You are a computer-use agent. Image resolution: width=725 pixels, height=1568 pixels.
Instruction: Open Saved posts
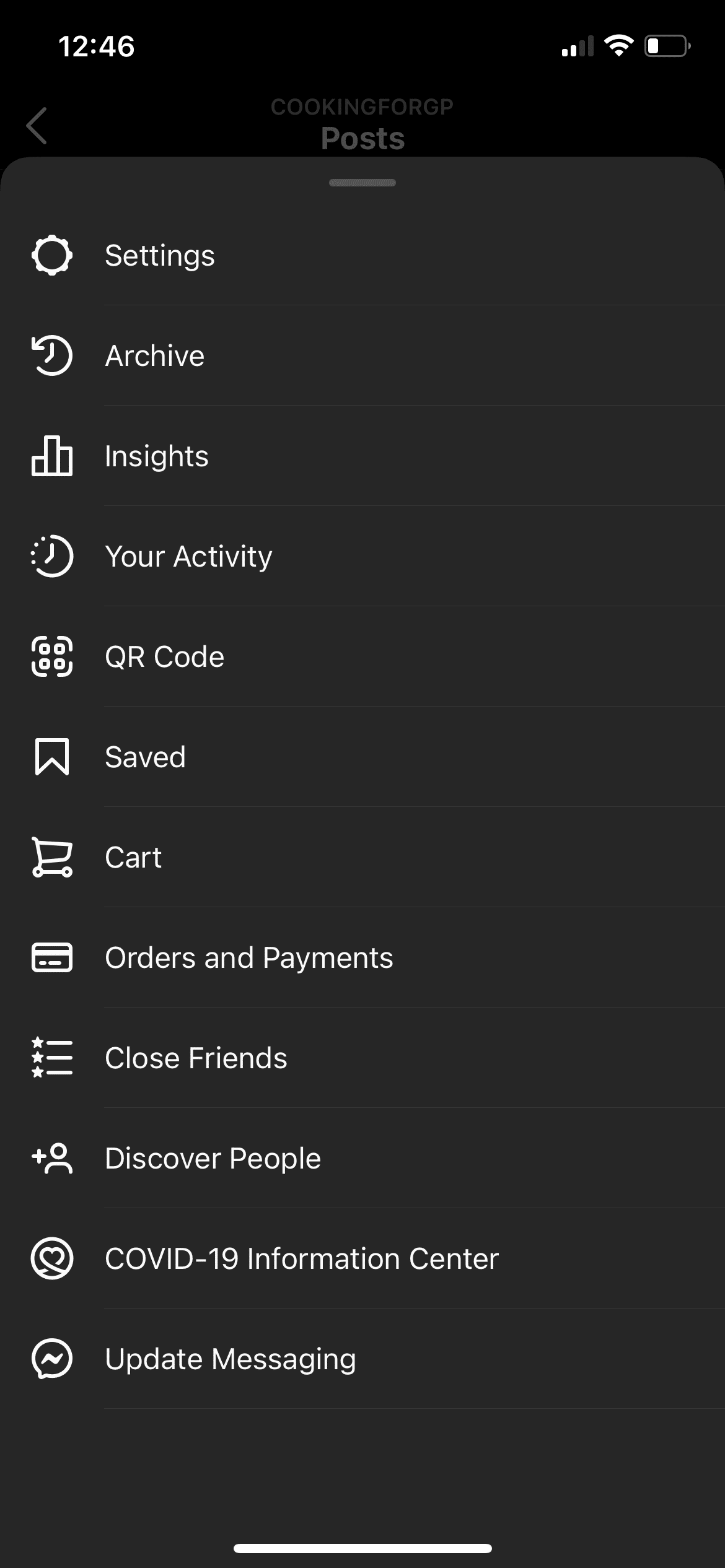coord(362,757)
